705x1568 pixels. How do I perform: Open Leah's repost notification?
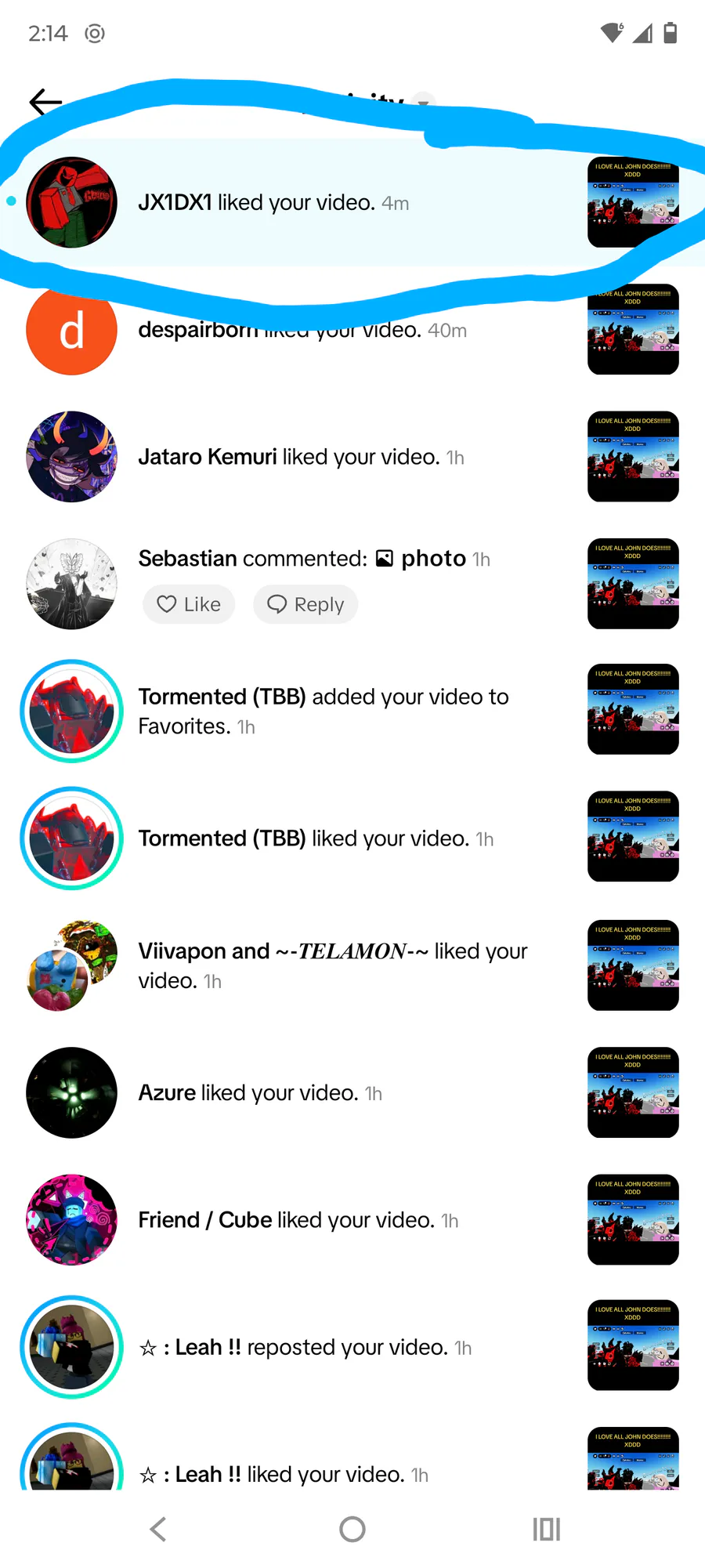pos(305,1347)
